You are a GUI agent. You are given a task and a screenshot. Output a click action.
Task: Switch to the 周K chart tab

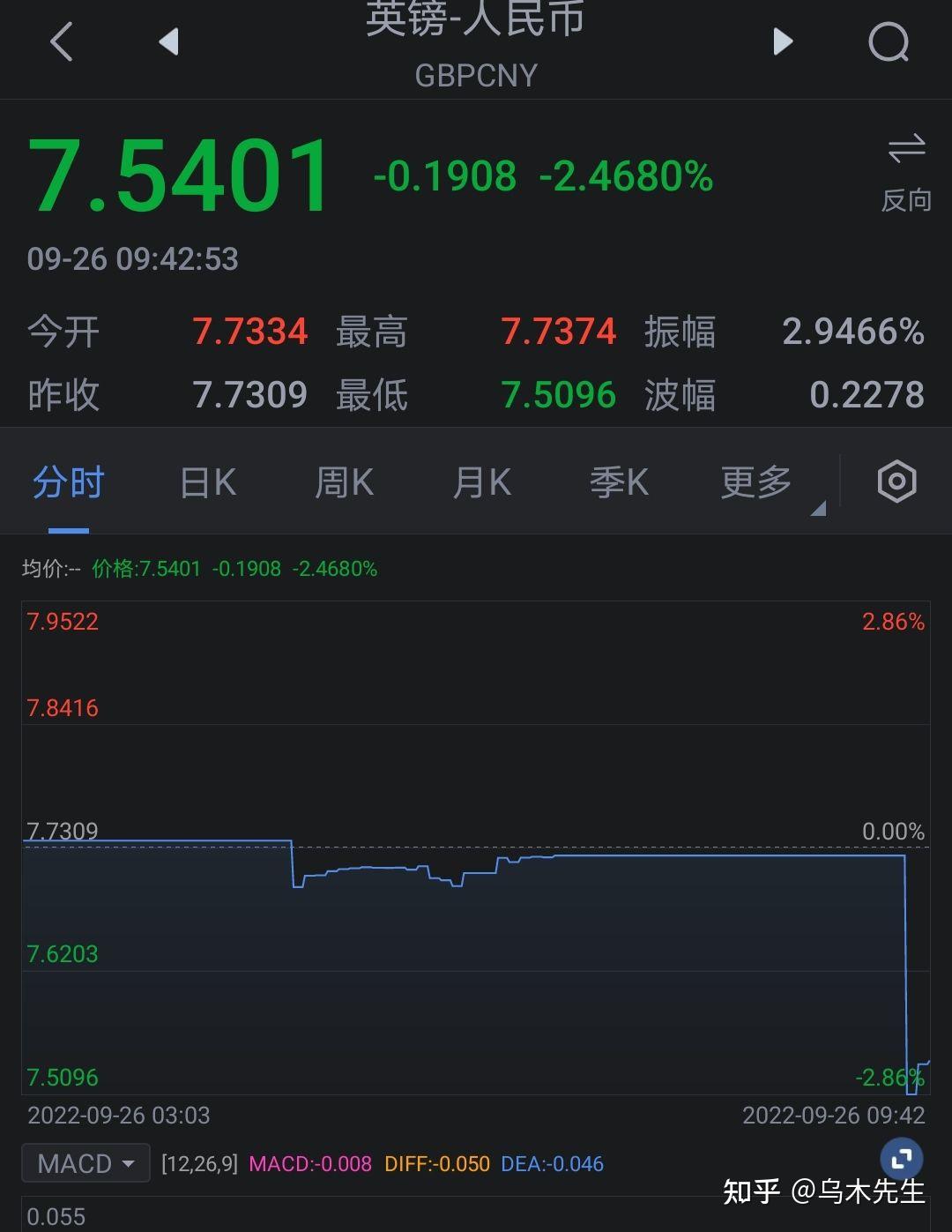coord(345,483)
